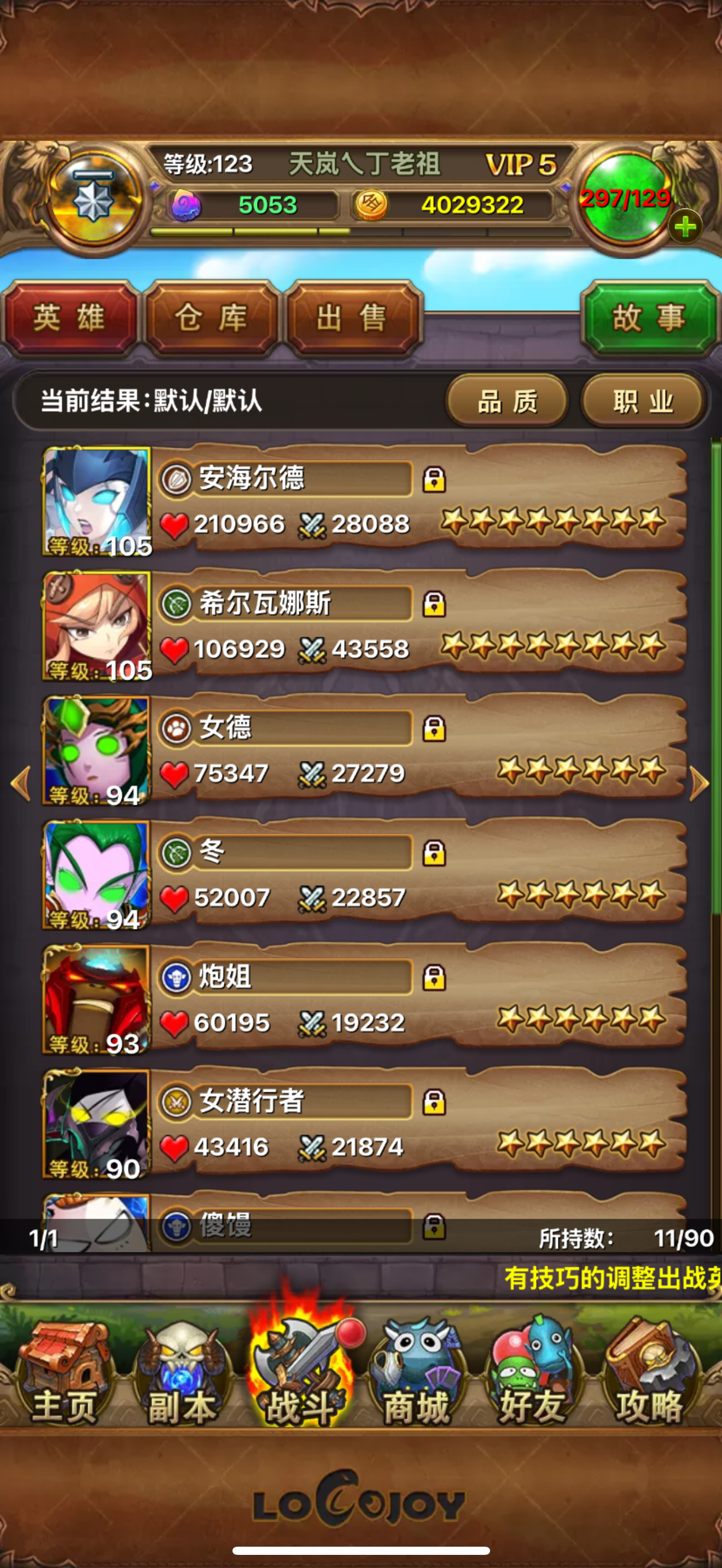The image size is (722, 1568).
Task: View hero 女潜行者
Action: tap(365, 1124)
